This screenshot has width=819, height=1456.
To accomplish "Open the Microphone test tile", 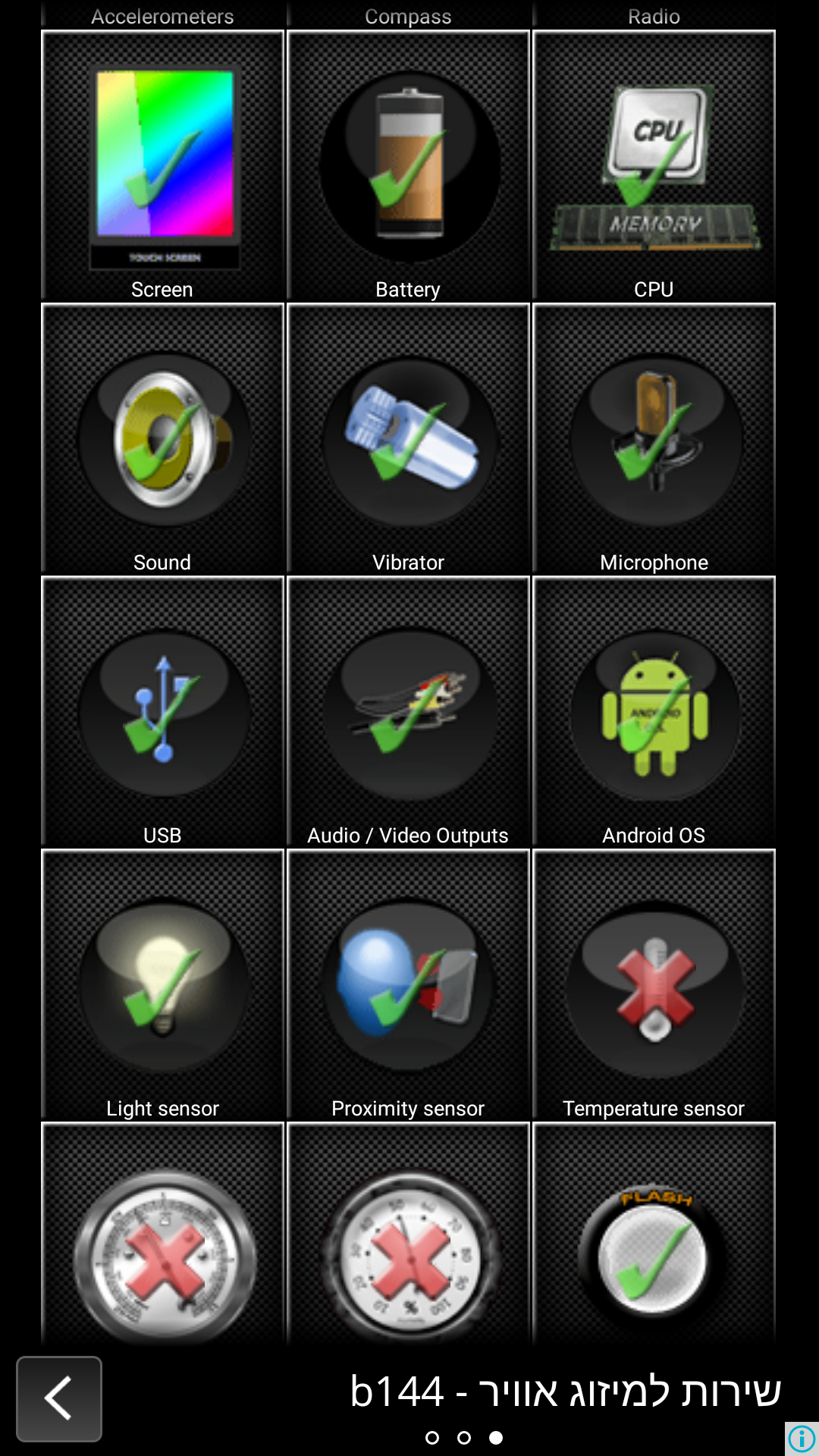I will tap(654, 438).
